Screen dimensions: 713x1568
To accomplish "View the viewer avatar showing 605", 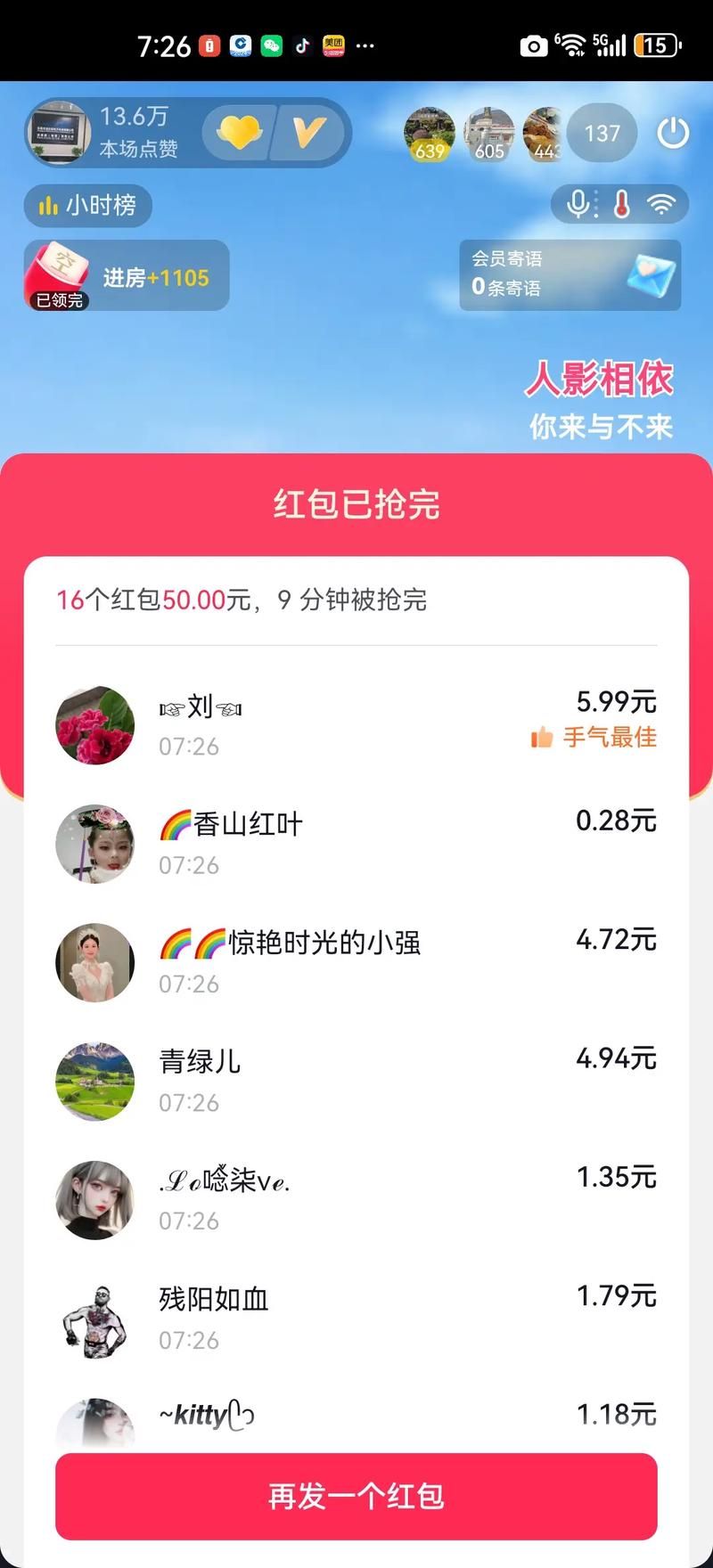I will (489, 134).
